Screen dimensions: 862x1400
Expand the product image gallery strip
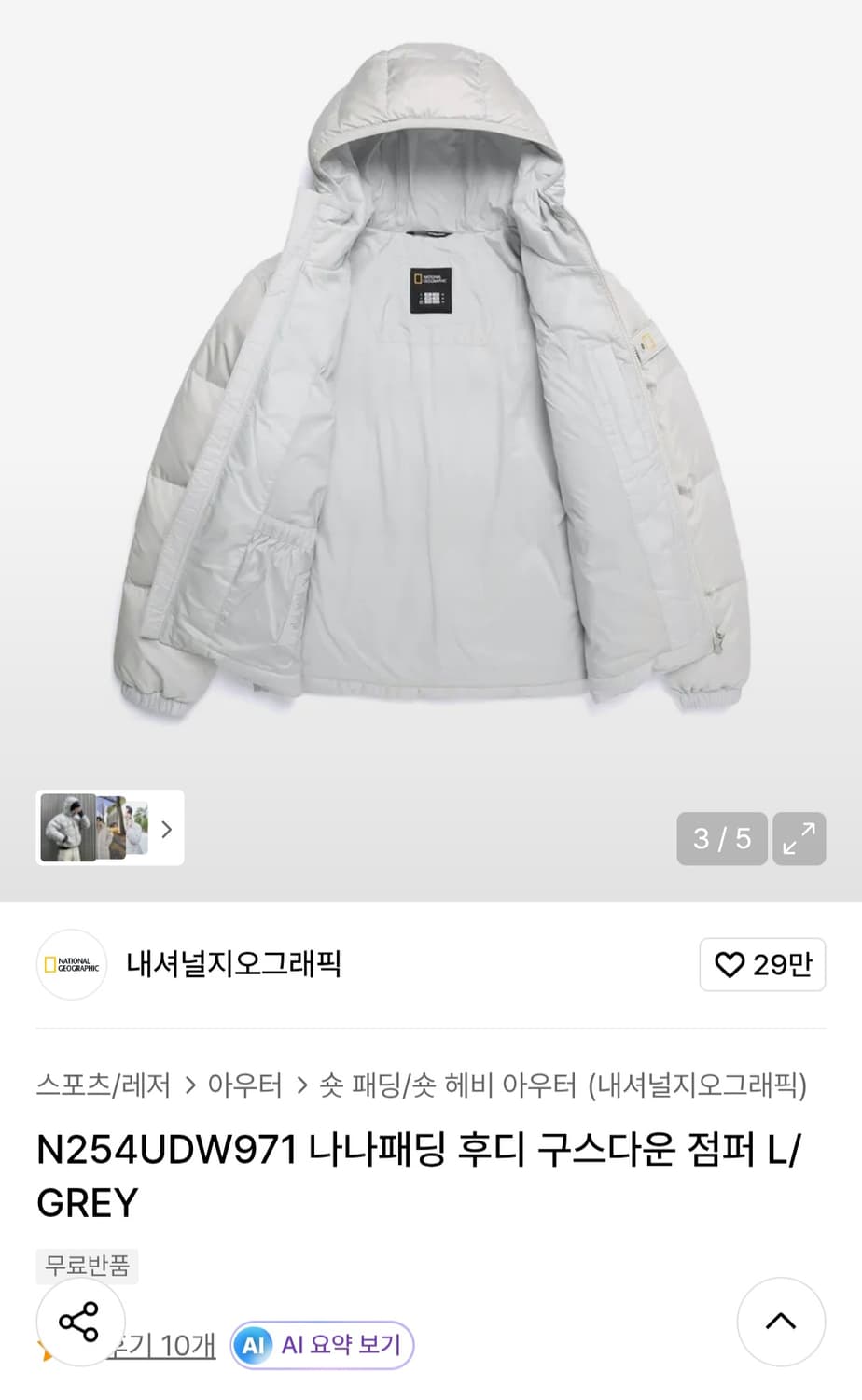click(x=108, y=829)
